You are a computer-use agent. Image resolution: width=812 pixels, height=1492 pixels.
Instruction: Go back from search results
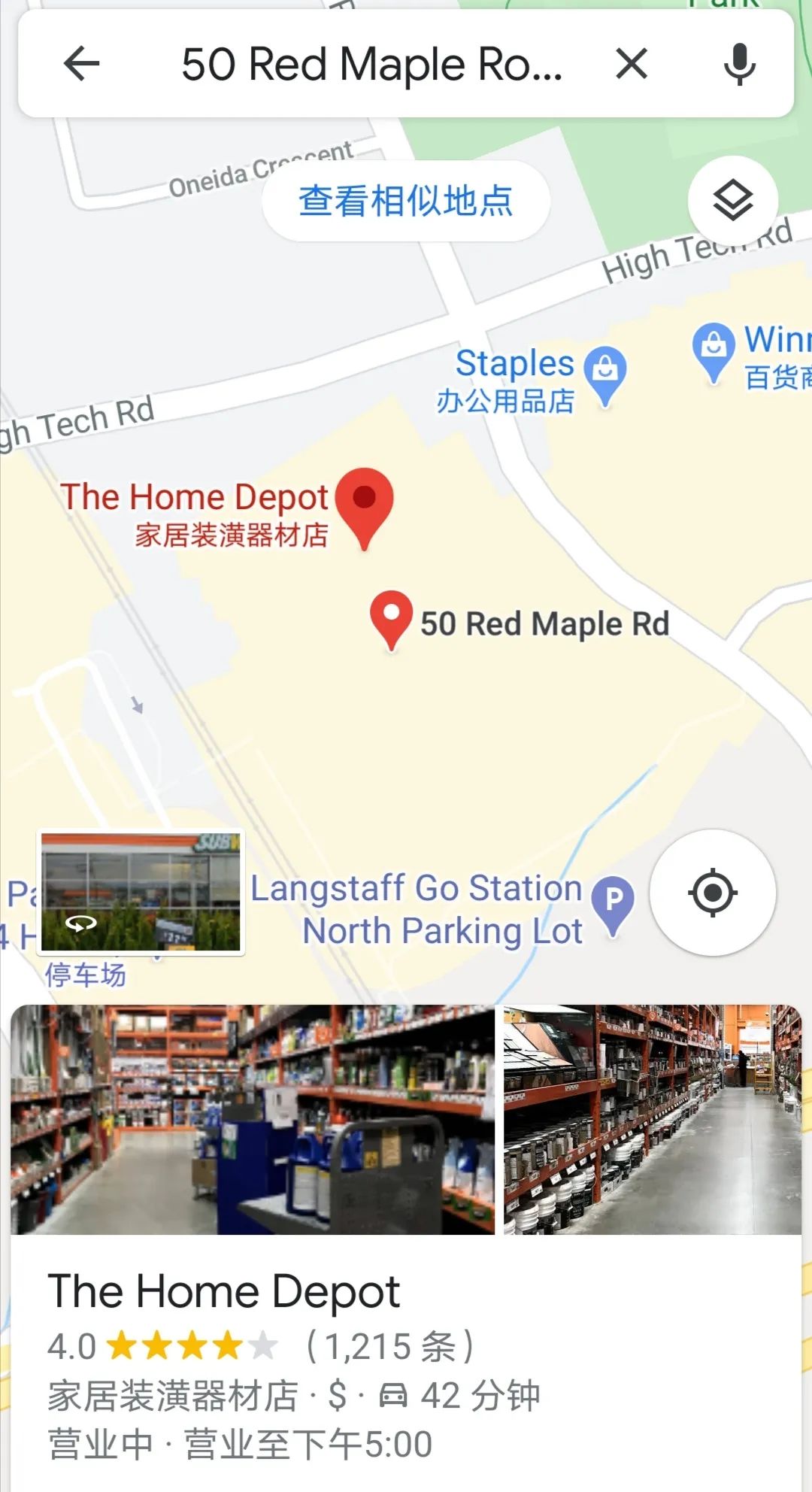click(81, 63)
